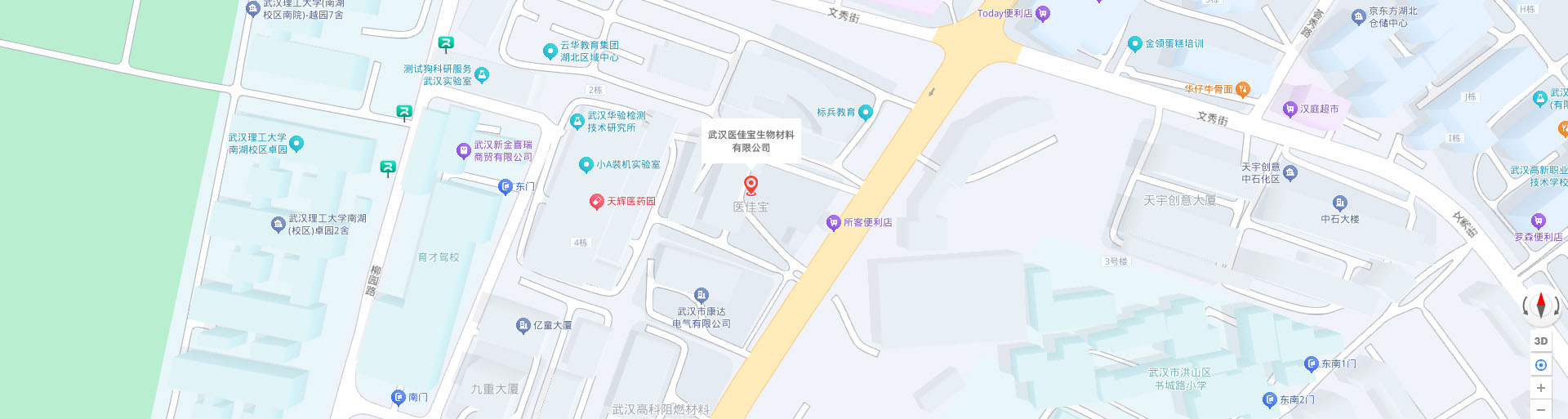Select the 亿童大厦 building marker
Screen dimensions: 1568x419
click(524, 325)
